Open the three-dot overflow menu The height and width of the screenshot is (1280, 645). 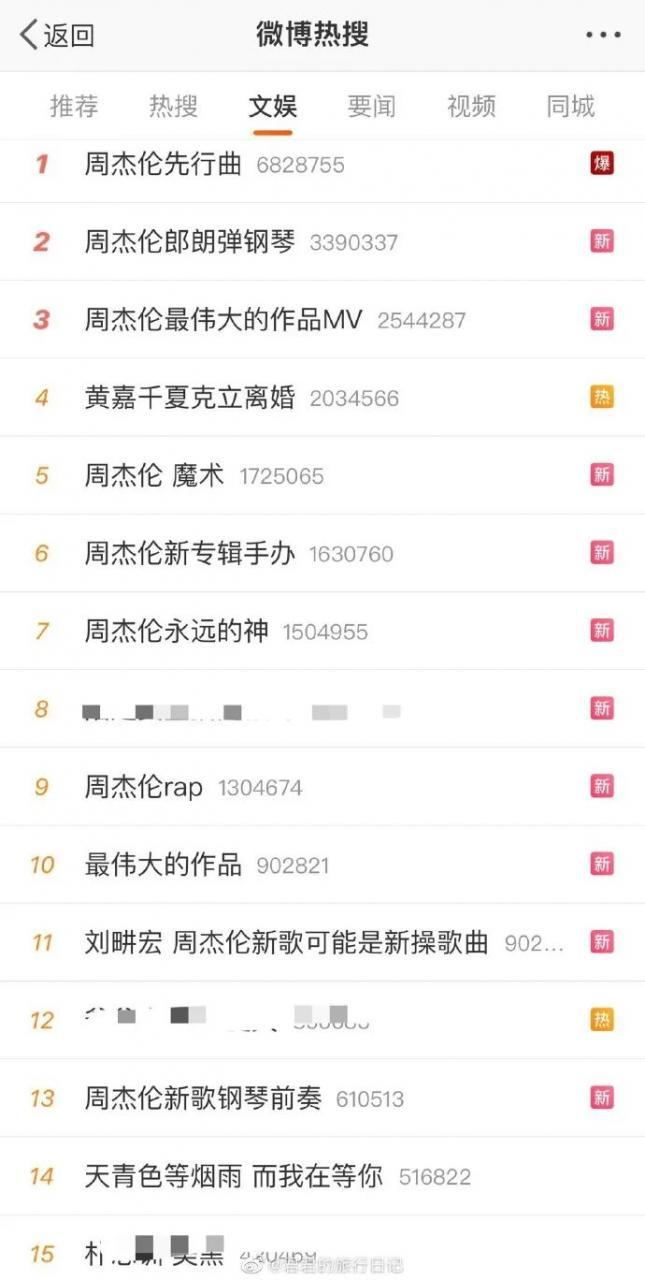tap(603, 35)
